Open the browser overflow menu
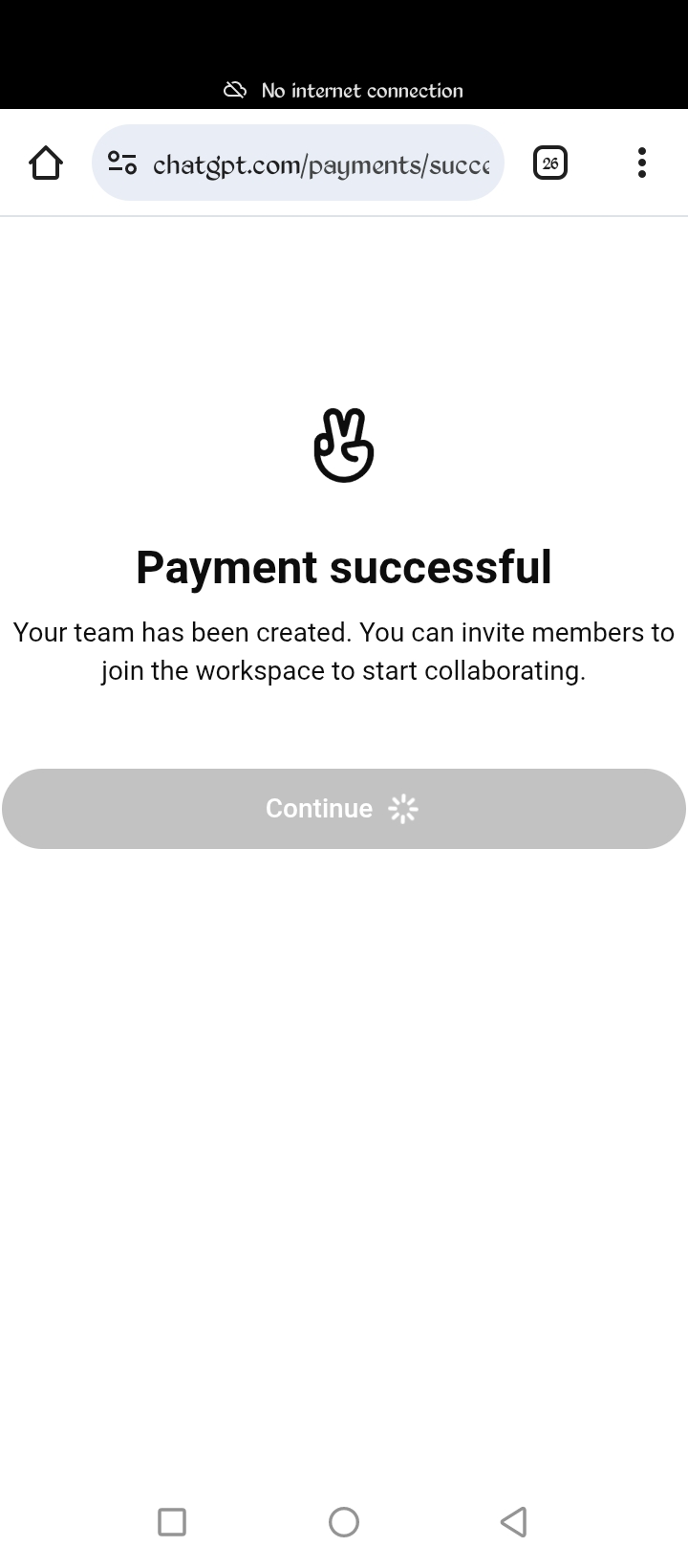Image resolution: width=688 pixels, height=1568 pixels. pyautogui.click(x=641, y=163)
